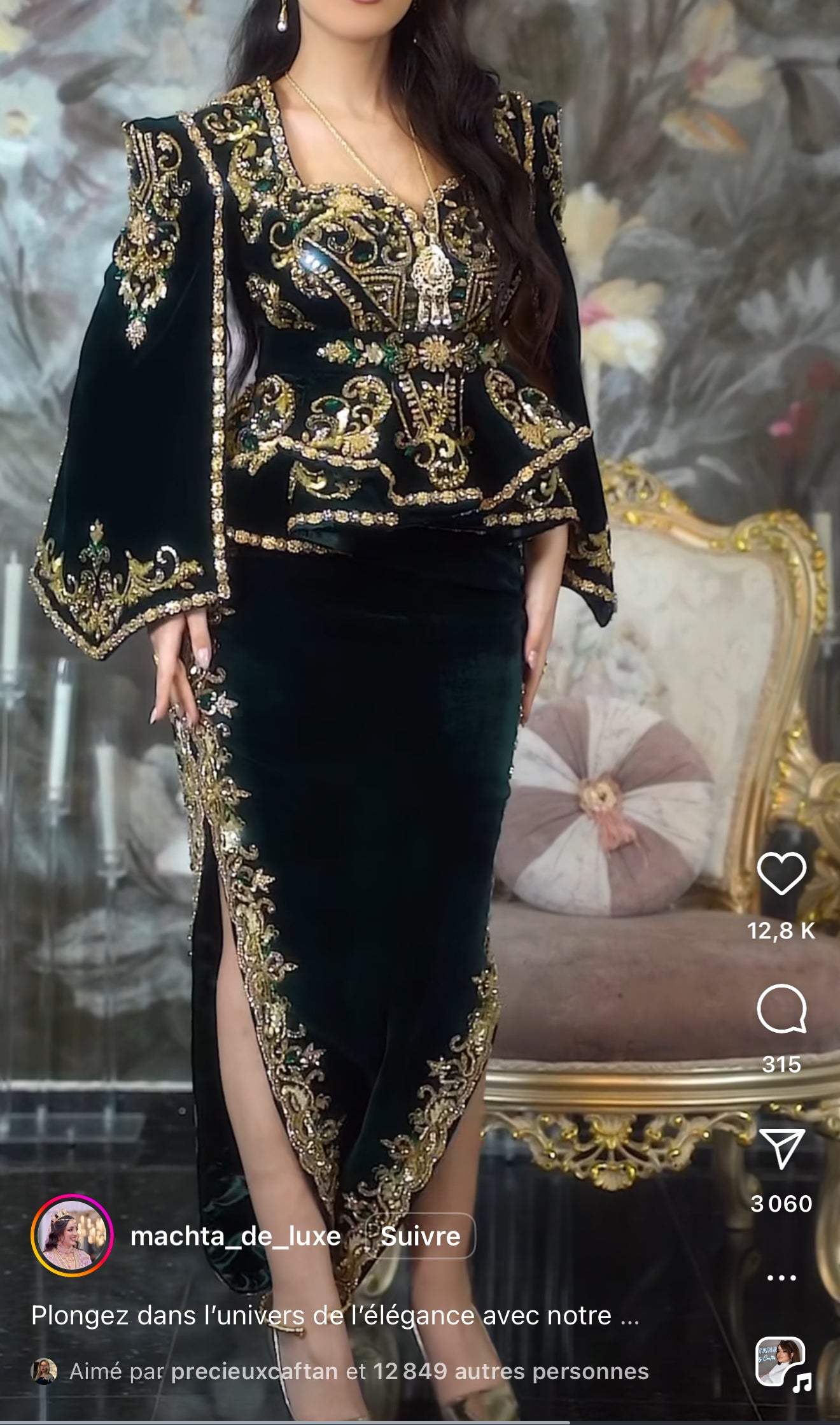
Task: Share this reel via the paper plane
Action: click(781, 1147)
